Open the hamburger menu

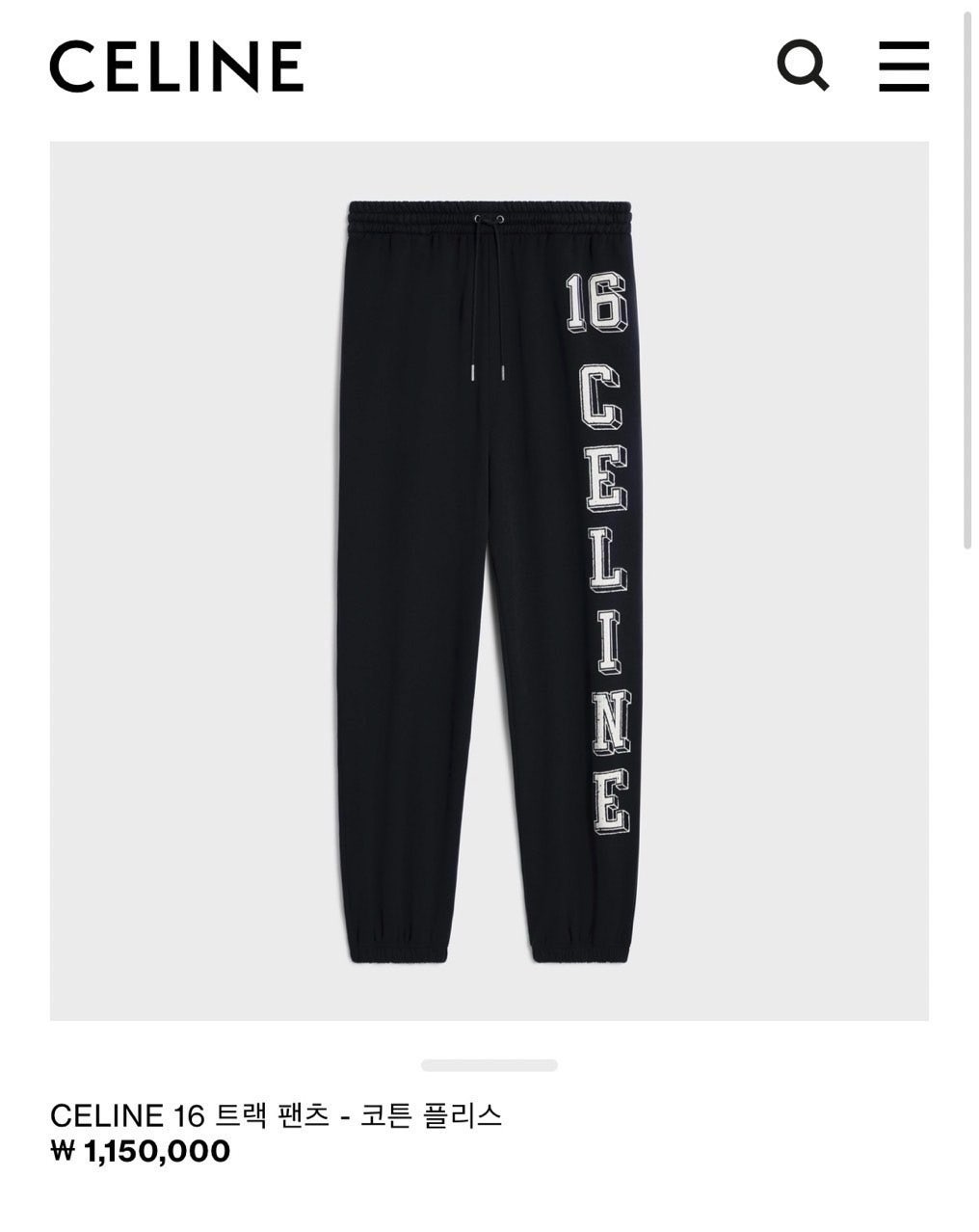[903, 66]
